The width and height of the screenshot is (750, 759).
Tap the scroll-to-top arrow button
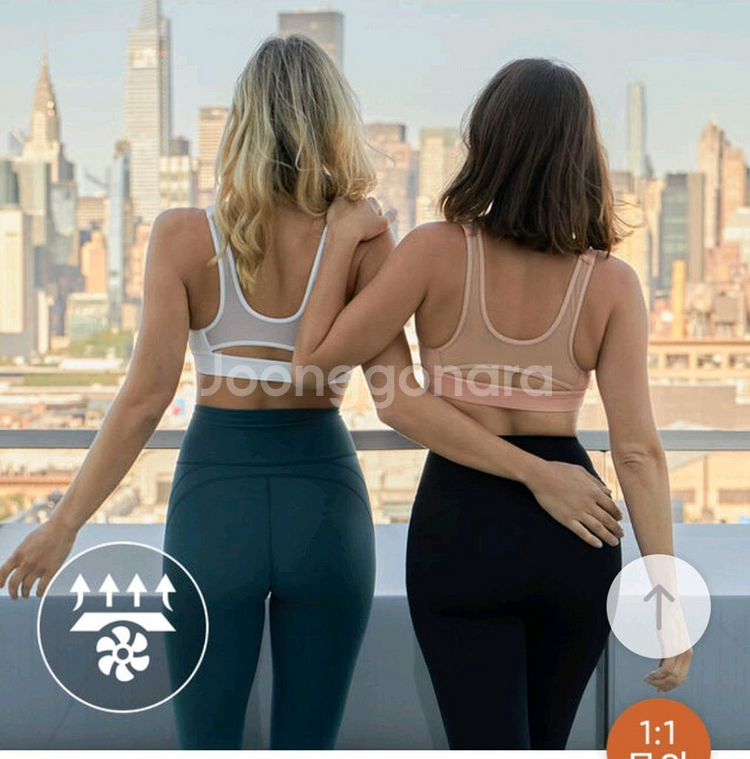tap(658, 606)
